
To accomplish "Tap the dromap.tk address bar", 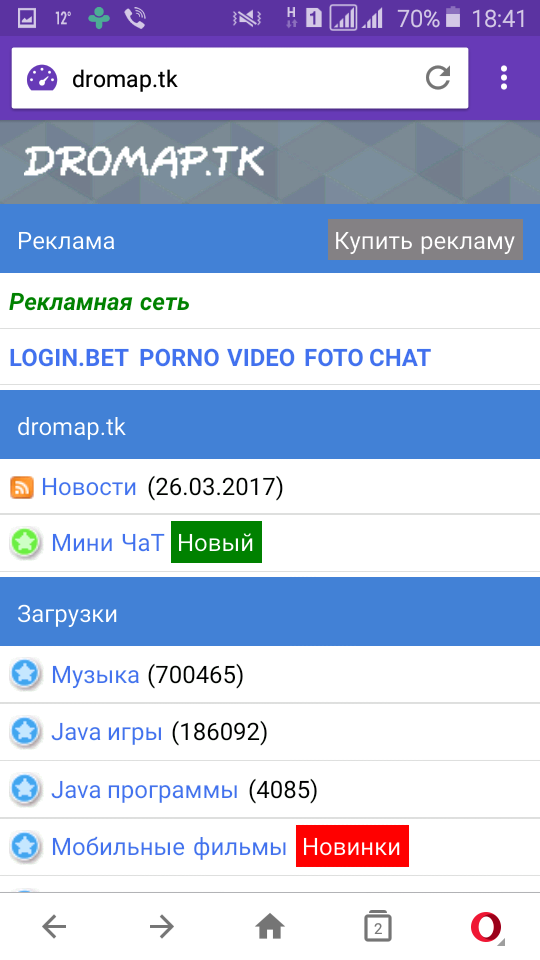I will [240, 78].
